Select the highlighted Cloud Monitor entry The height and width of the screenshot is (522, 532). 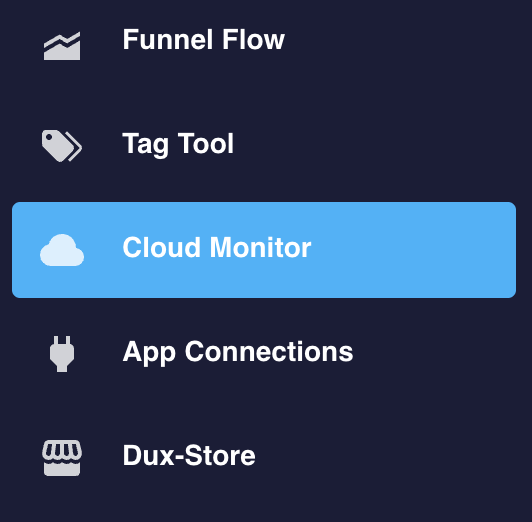click(x=264, y=250)
